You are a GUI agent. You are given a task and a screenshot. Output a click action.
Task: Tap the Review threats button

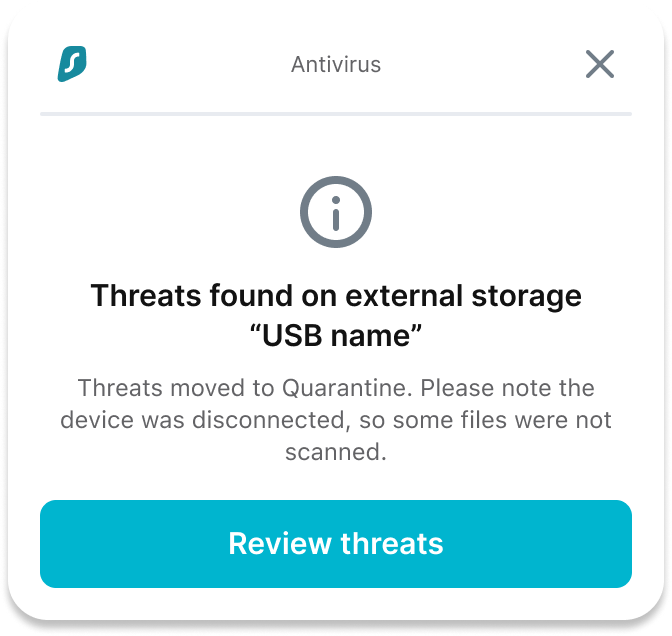click(x=336, y=544)
